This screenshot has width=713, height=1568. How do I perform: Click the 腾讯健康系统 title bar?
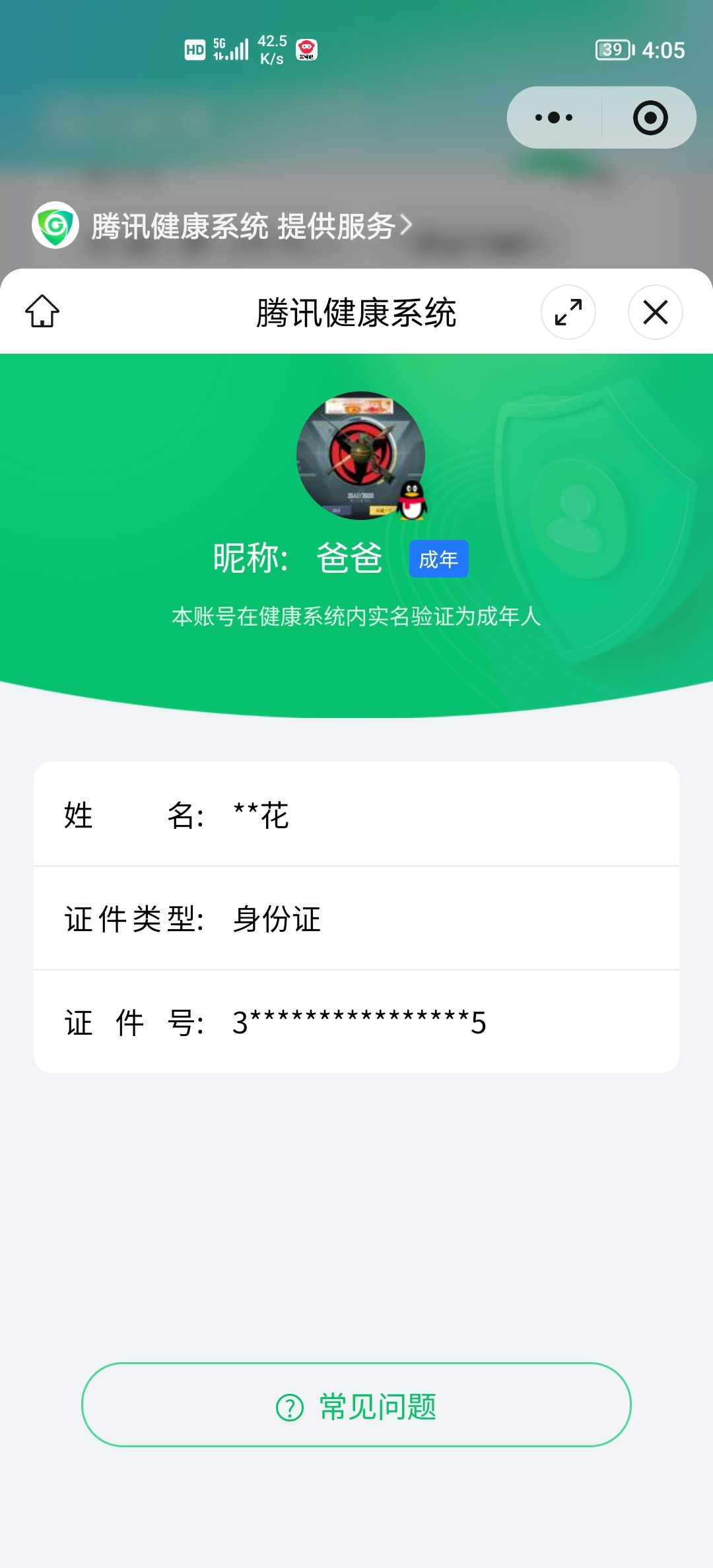click(x=356, y=313)
